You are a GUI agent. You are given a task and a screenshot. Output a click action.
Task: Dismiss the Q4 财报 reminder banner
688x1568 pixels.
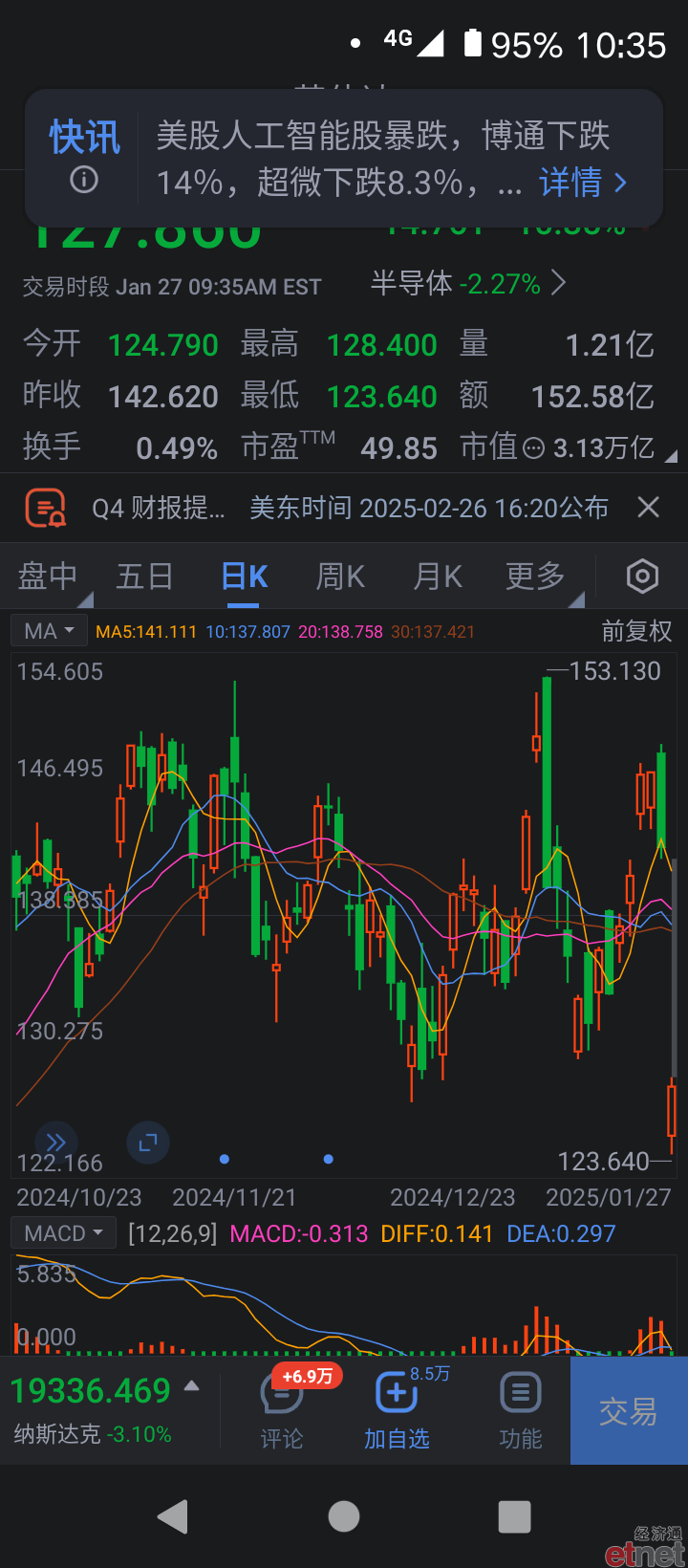(649, 507)
